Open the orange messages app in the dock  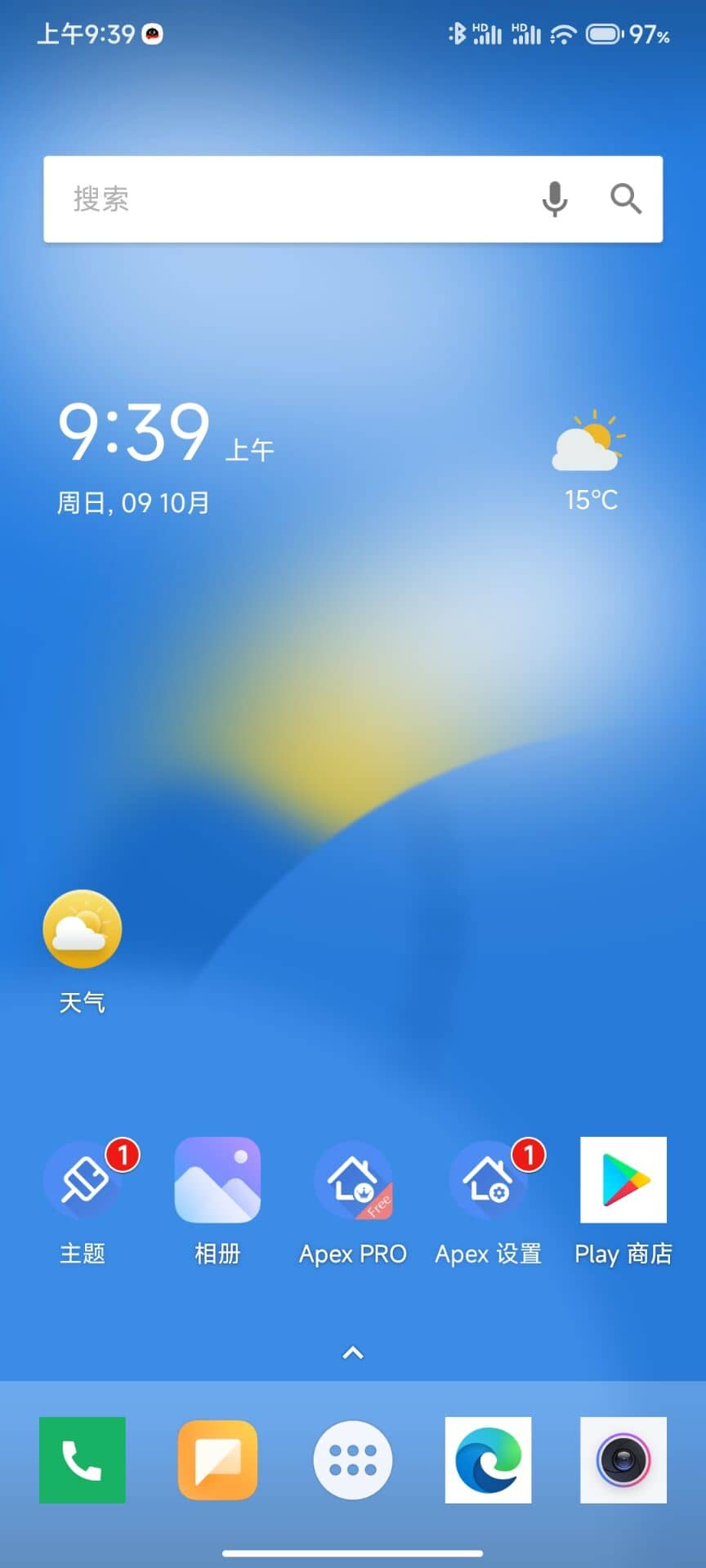point(217,1460)
